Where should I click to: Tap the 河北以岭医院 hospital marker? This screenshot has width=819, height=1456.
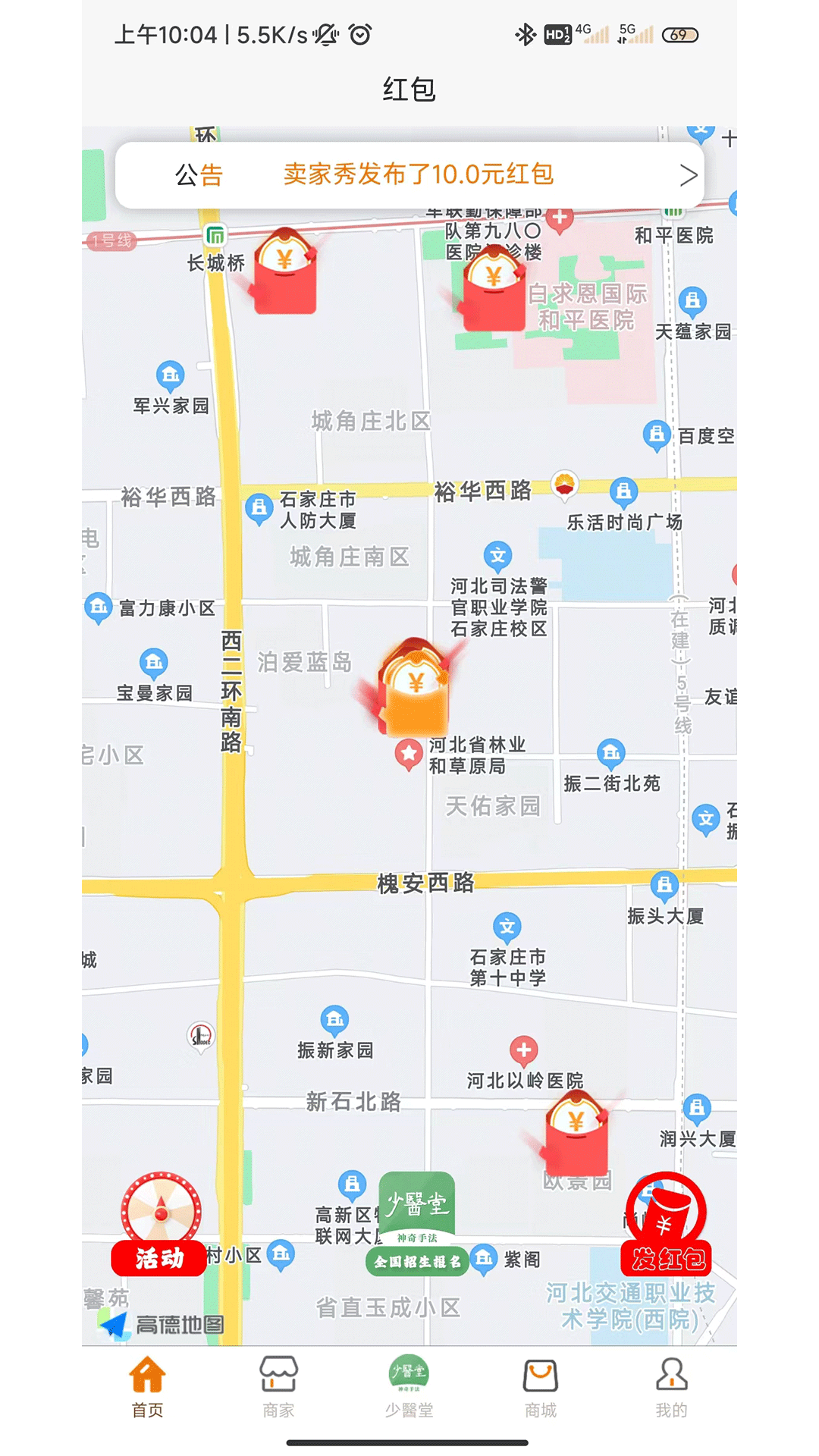click(522, 1050)
